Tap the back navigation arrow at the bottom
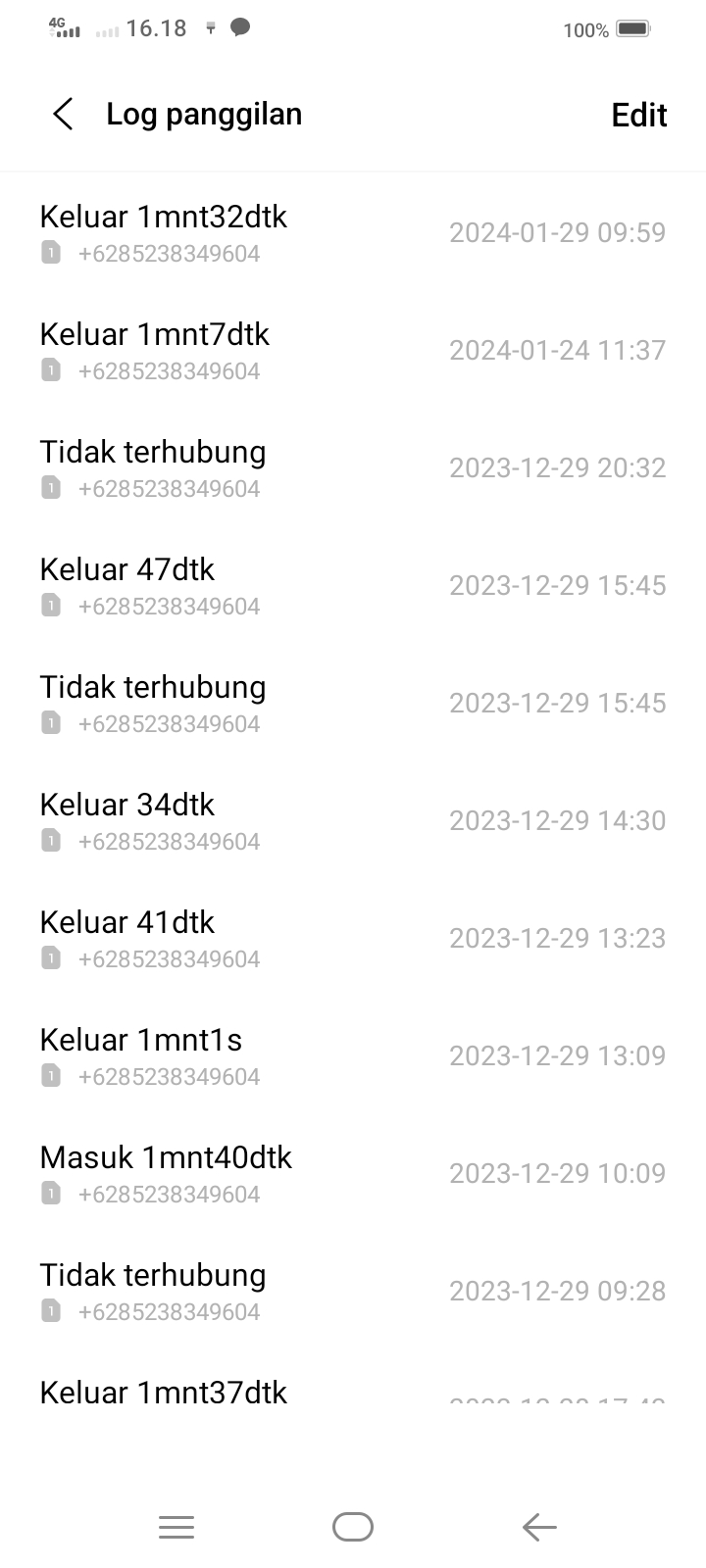The width and height of the screenshot is (706, 1568). coord(537,1527)
